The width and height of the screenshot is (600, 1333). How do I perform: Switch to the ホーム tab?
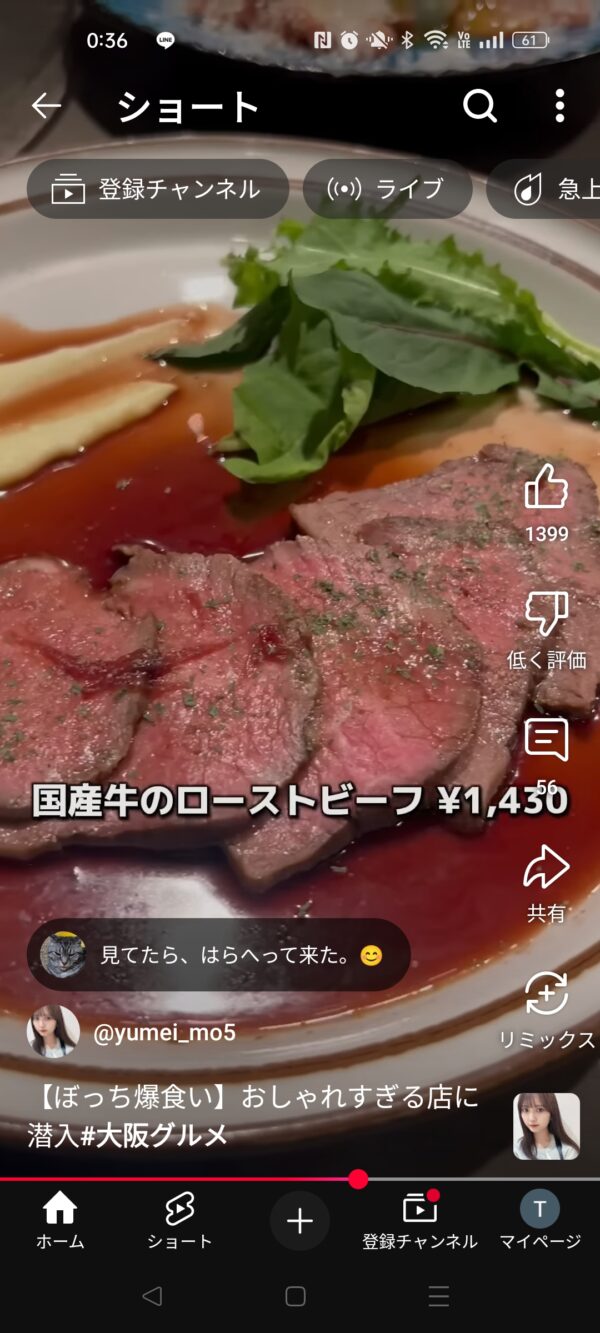coord(60,1220)
